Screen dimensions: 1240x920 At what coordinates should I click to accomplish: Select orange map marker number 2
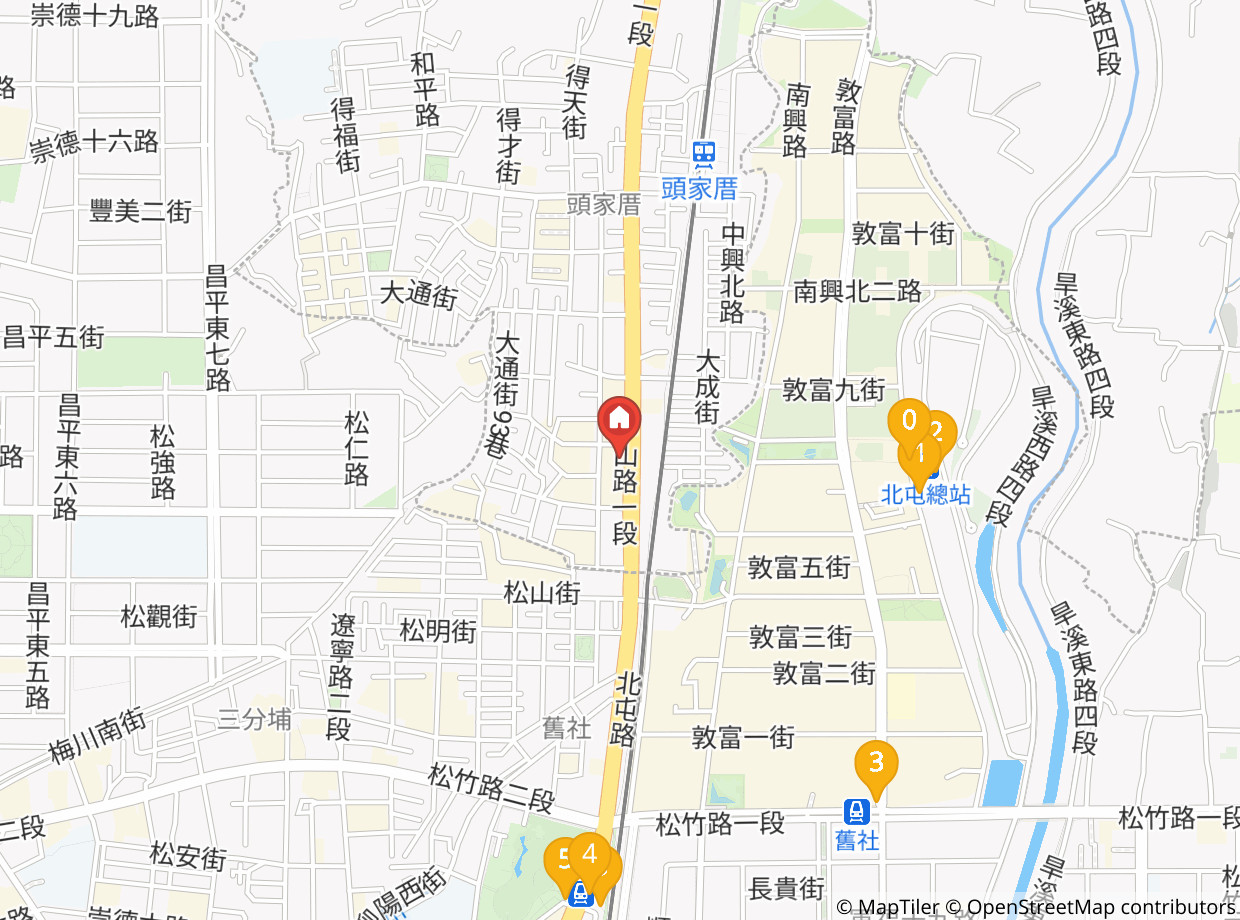943,430
